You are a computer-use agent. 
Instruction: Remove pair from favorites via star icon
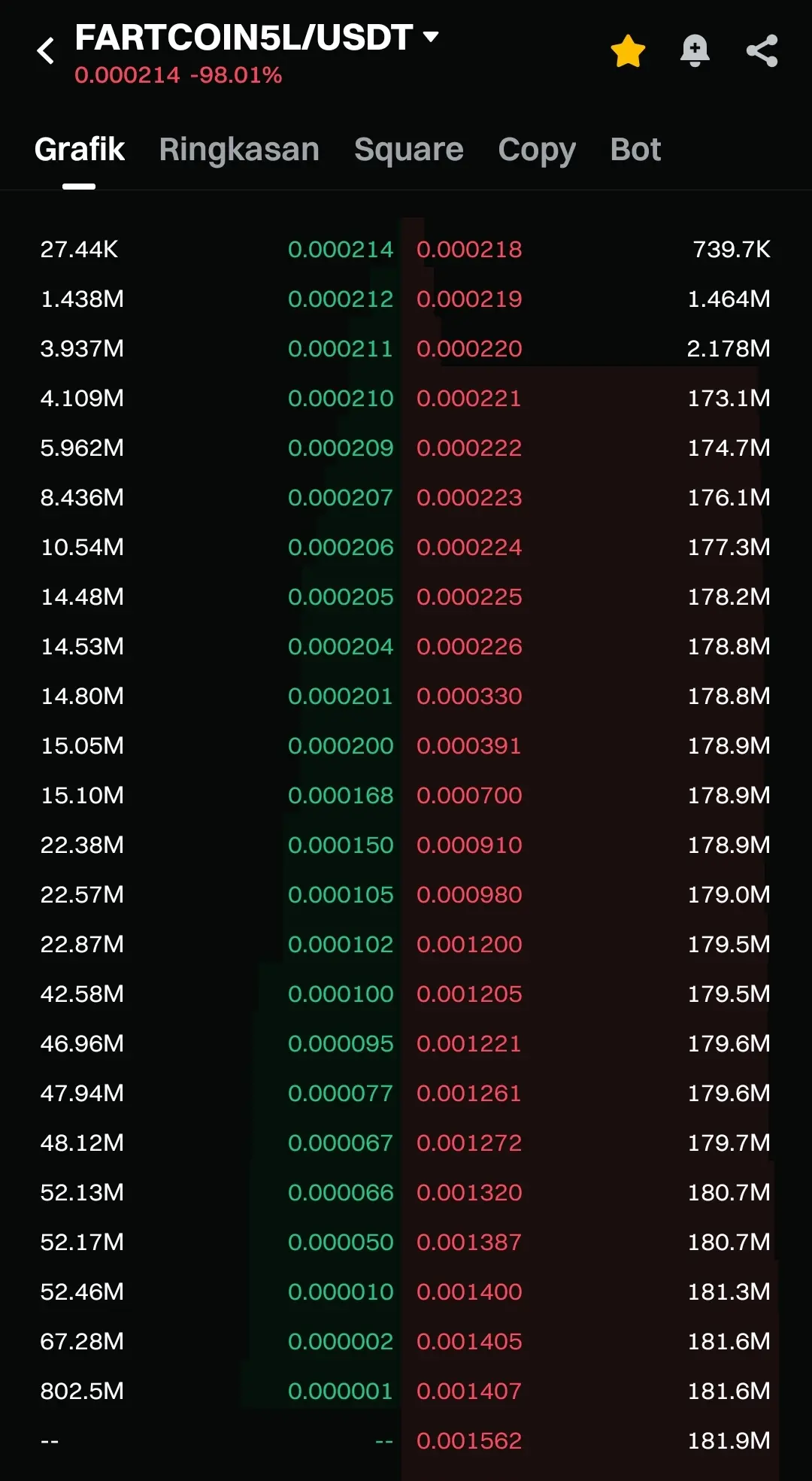point(628,51)
